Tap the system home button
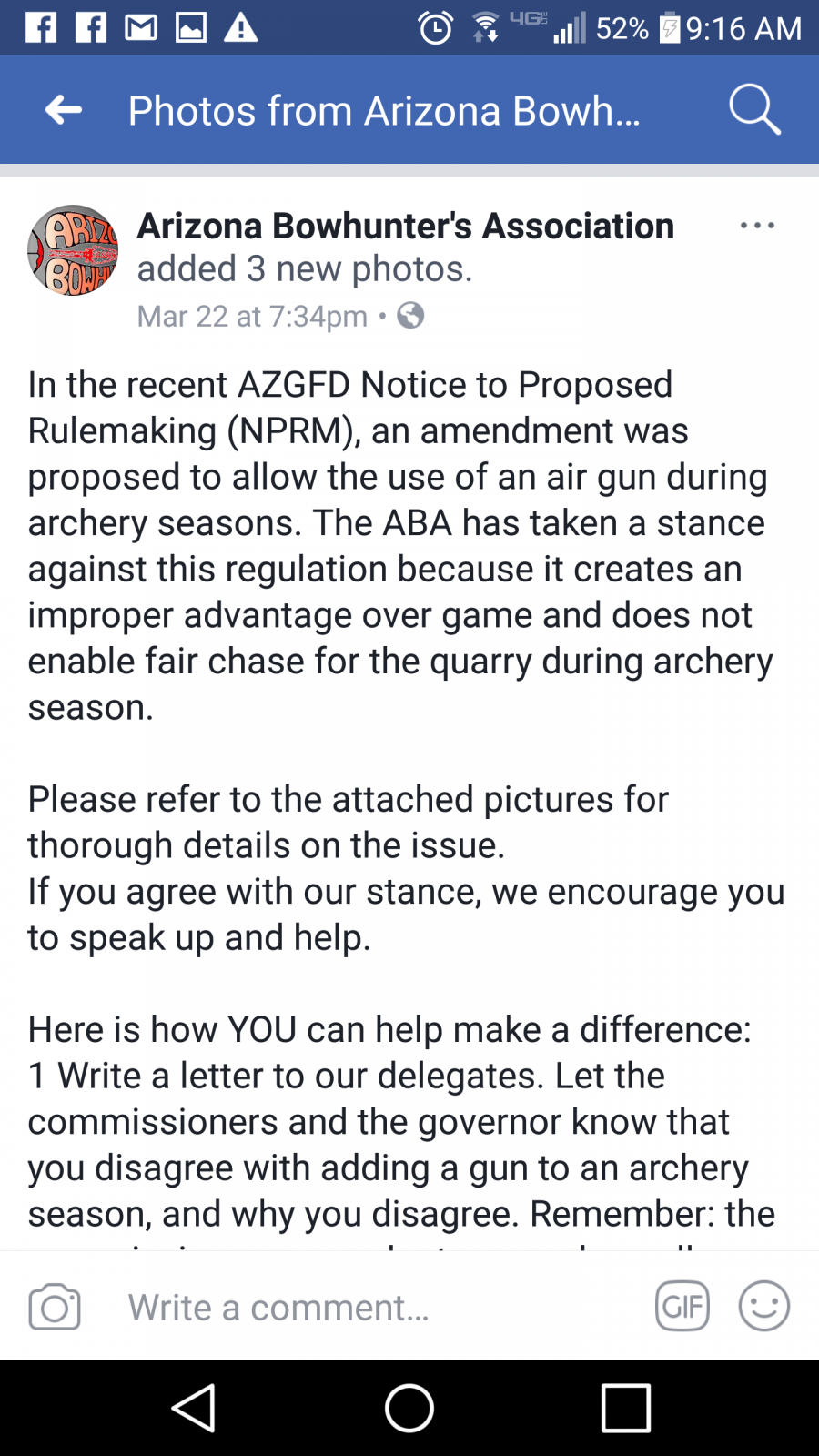 (x=409, y=1408)
